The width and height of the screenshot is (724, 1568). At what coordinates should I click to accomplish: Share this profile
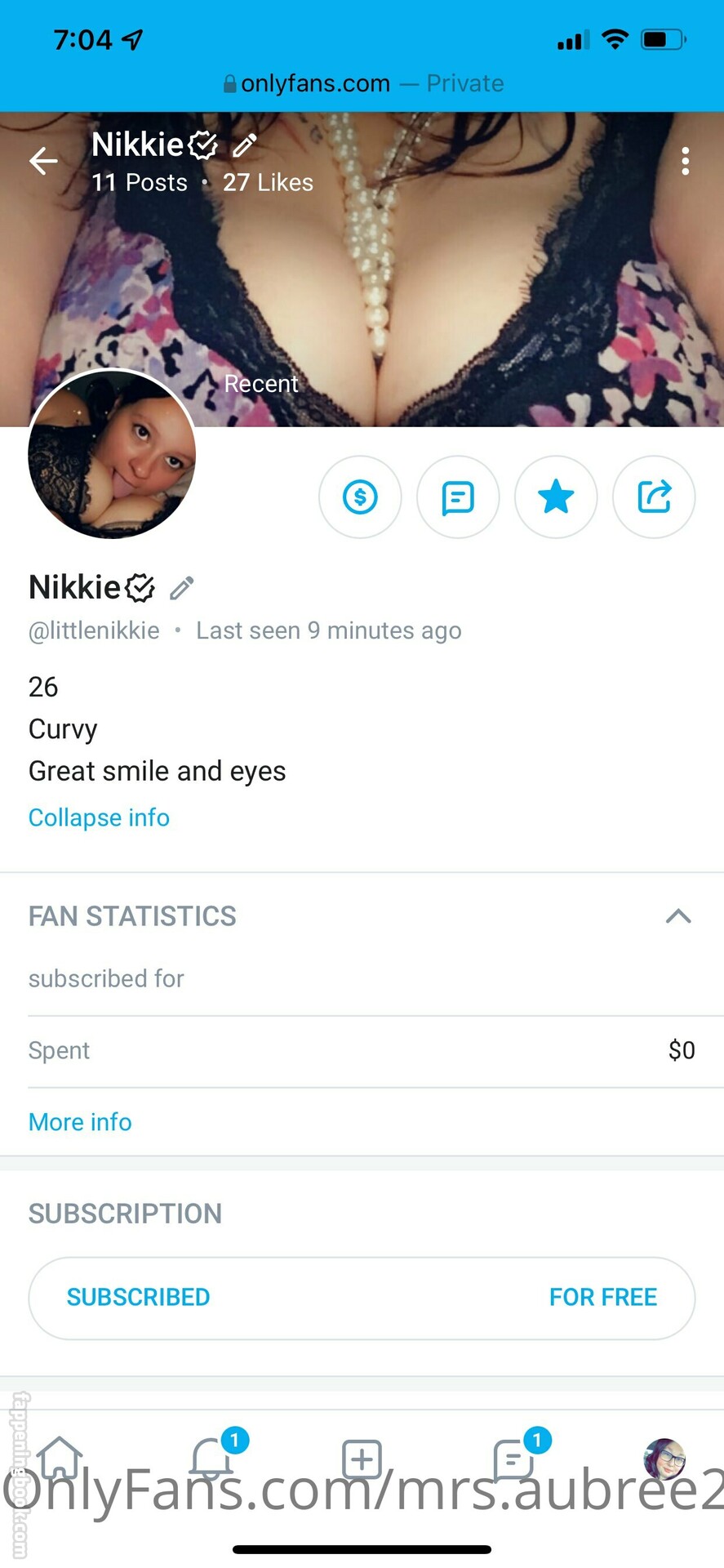click(x=654, y=497)
